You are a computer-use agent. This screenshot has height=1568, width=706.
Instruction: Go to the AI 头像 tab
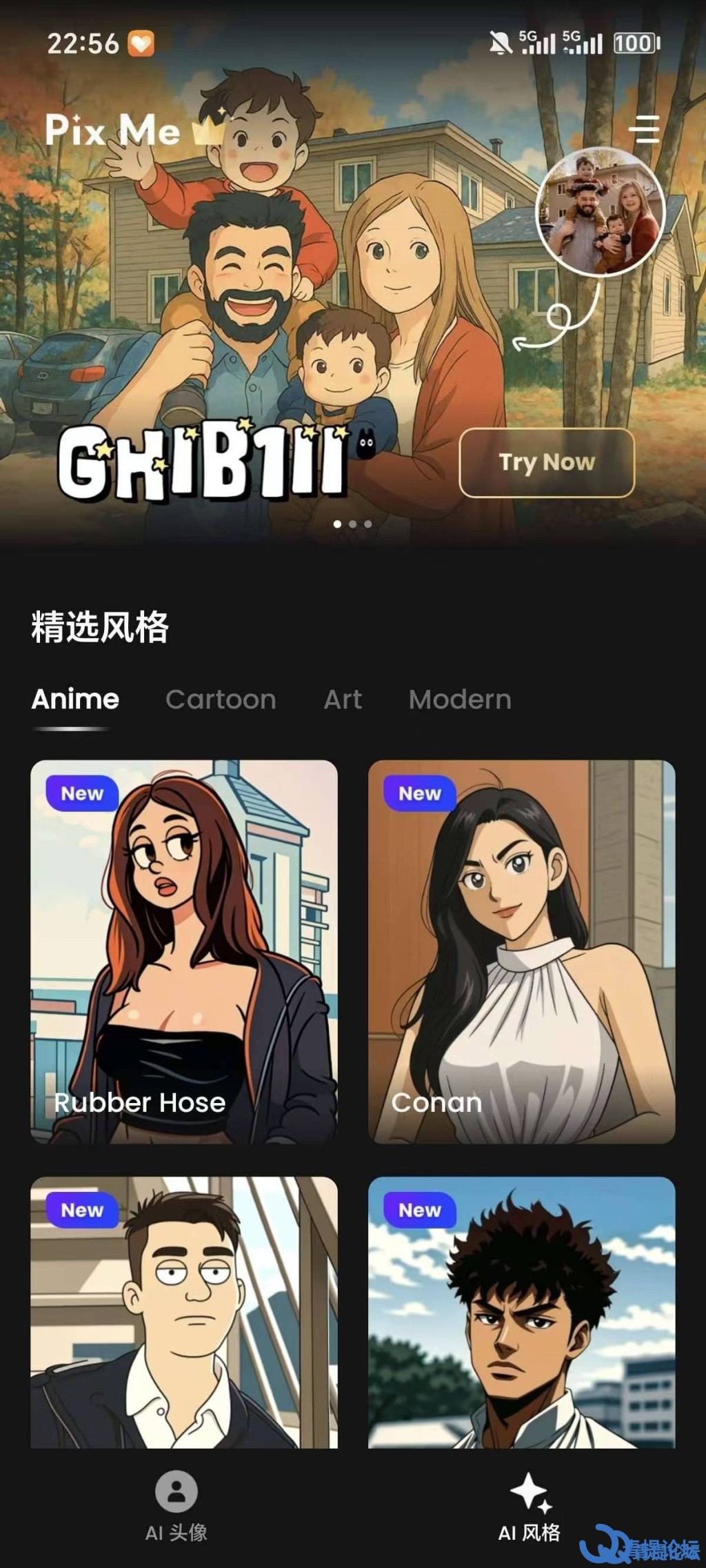tap(176, 1507)
